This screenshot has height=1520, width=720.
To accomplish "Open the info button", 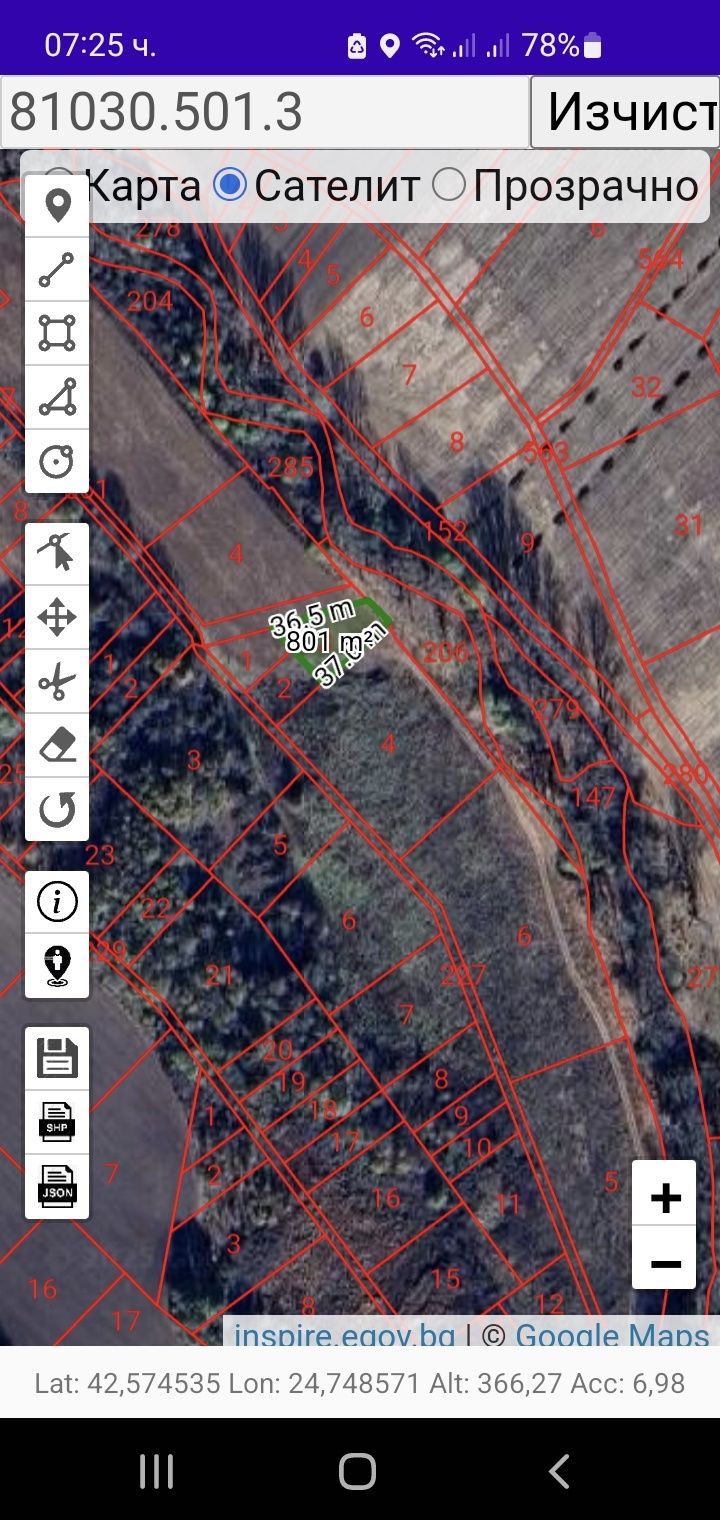I will pyautogui.click(x=57, y=902).
